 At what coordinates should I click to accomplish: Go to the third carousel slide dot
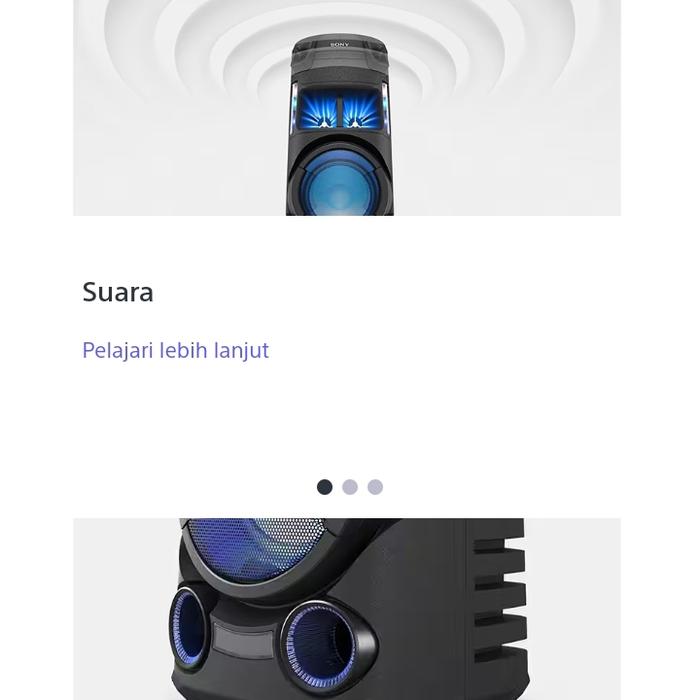[375, 487]
